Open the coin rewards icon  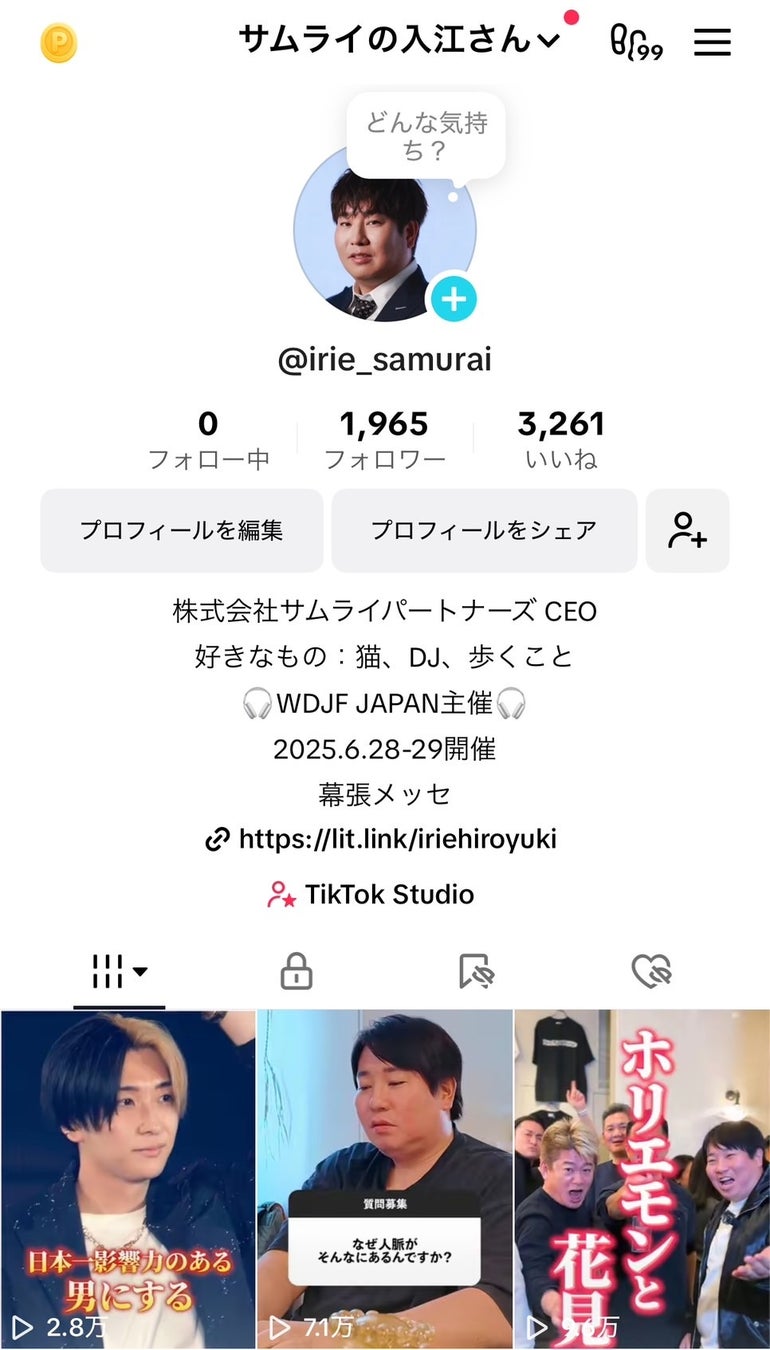click(59, 42)
